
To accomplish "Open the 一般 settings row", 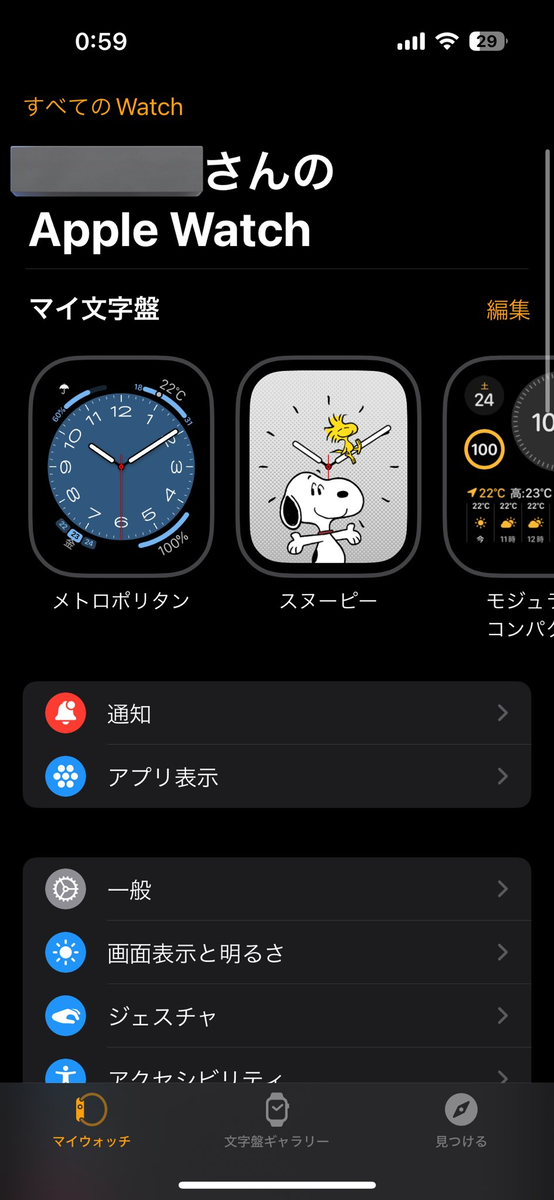I will 277,889.
